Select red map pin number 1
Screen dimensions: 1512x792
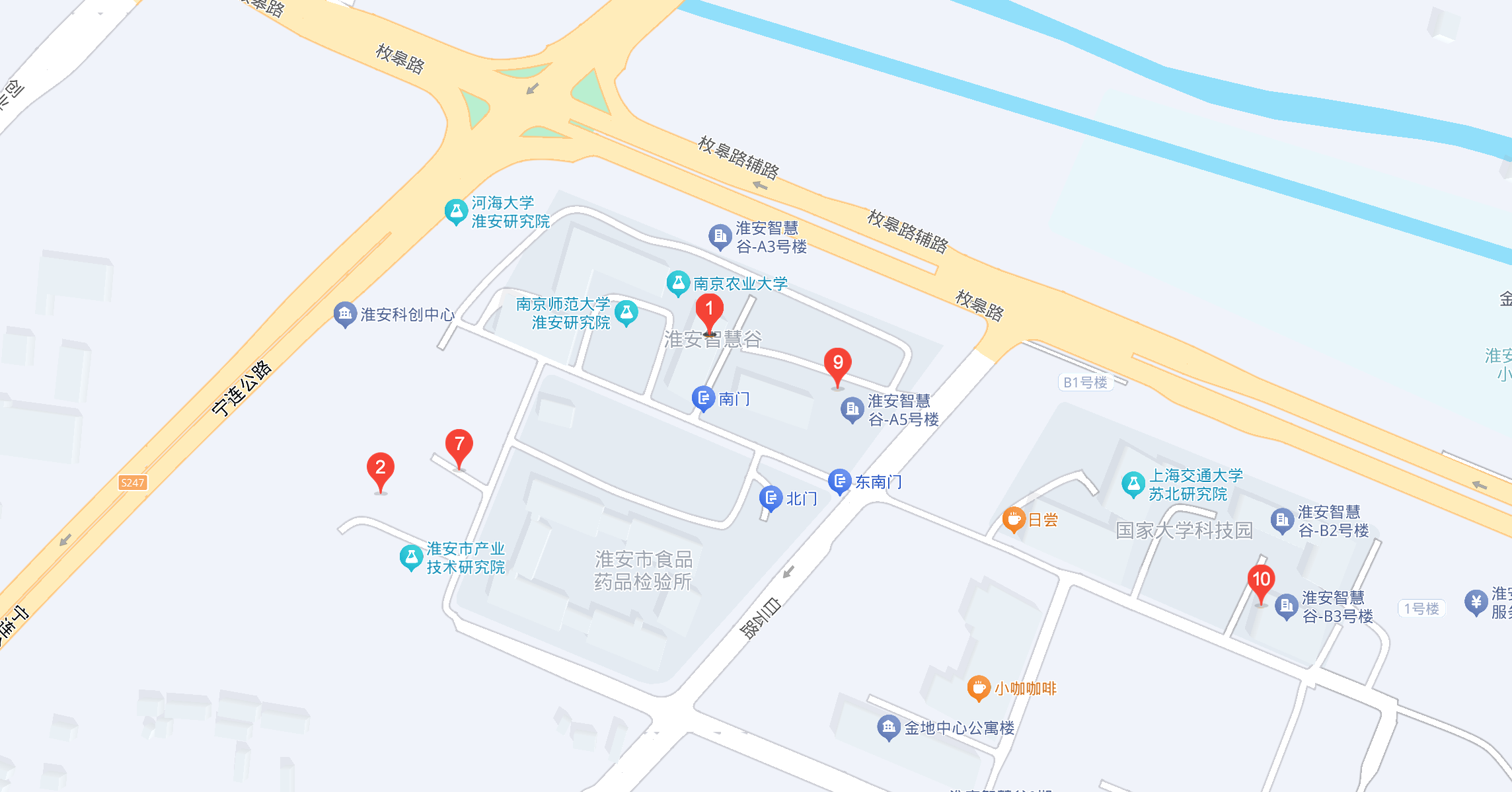(x=709, y=310)
